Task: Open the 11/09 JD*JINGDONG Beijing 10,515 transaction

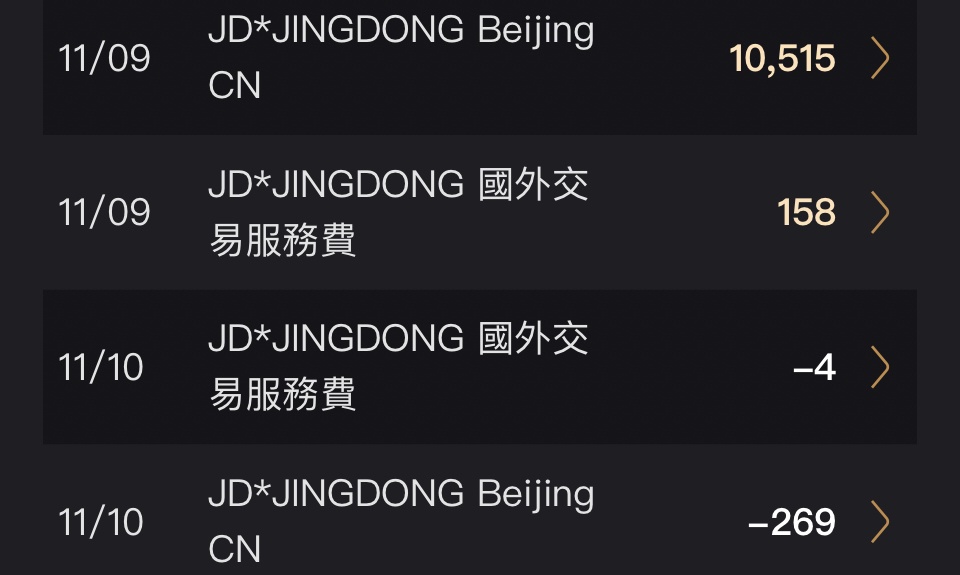Action: 480,58
